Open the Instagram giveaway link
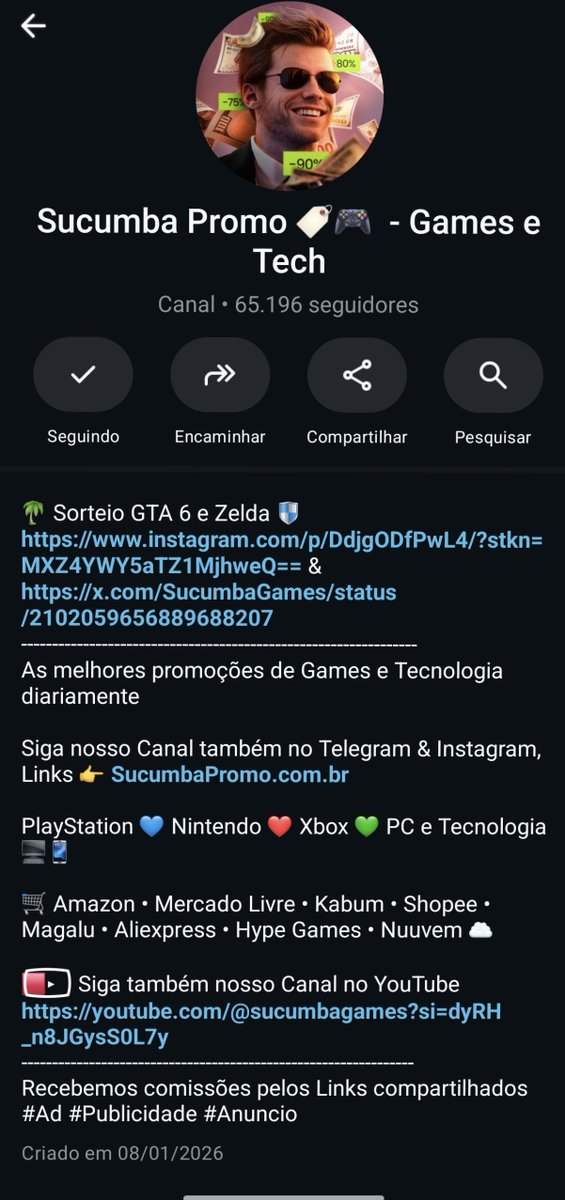 (x=282, y=553)
